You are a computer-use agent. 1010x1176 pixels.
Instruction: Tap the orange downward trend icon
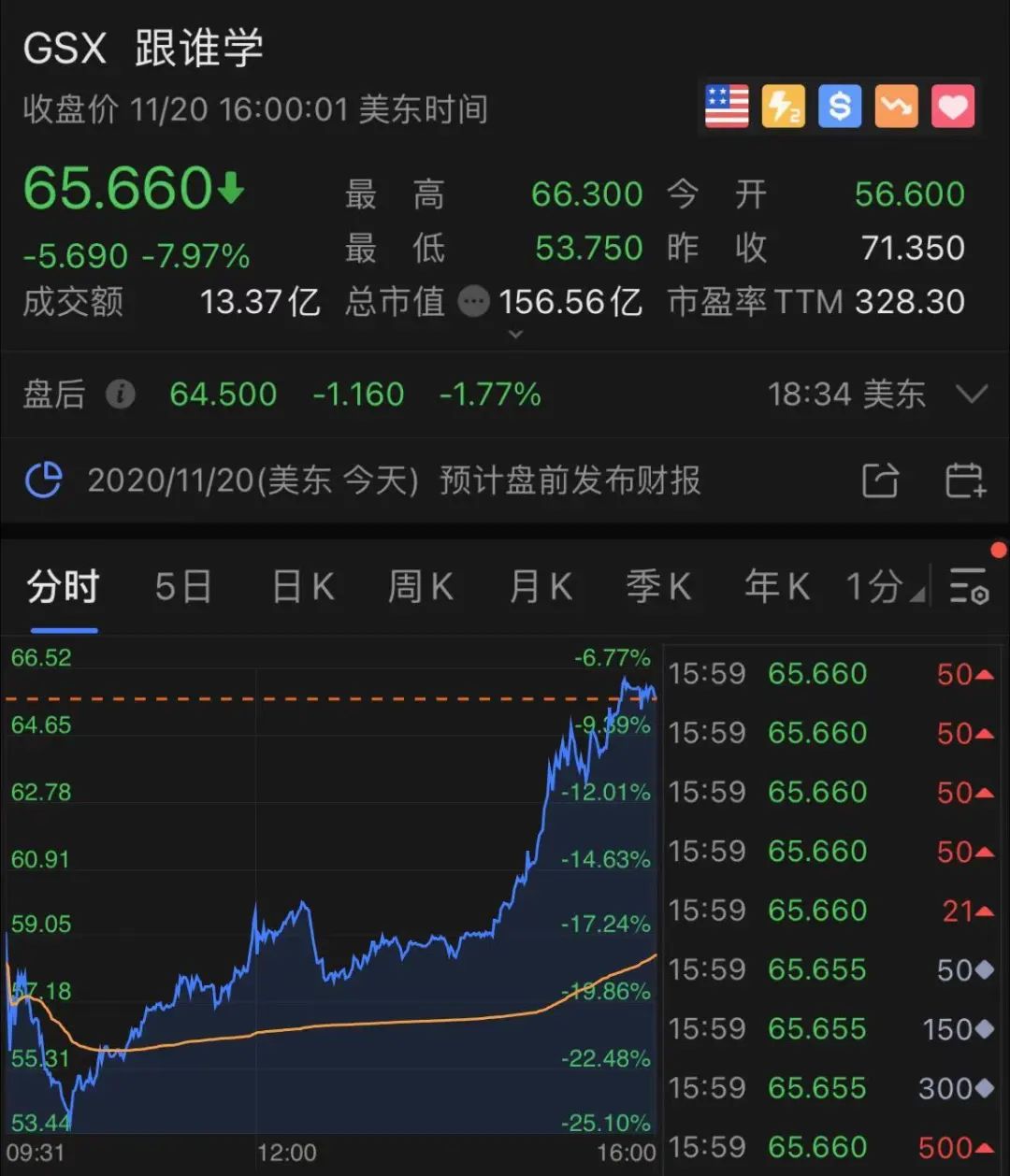coord(896,107)
